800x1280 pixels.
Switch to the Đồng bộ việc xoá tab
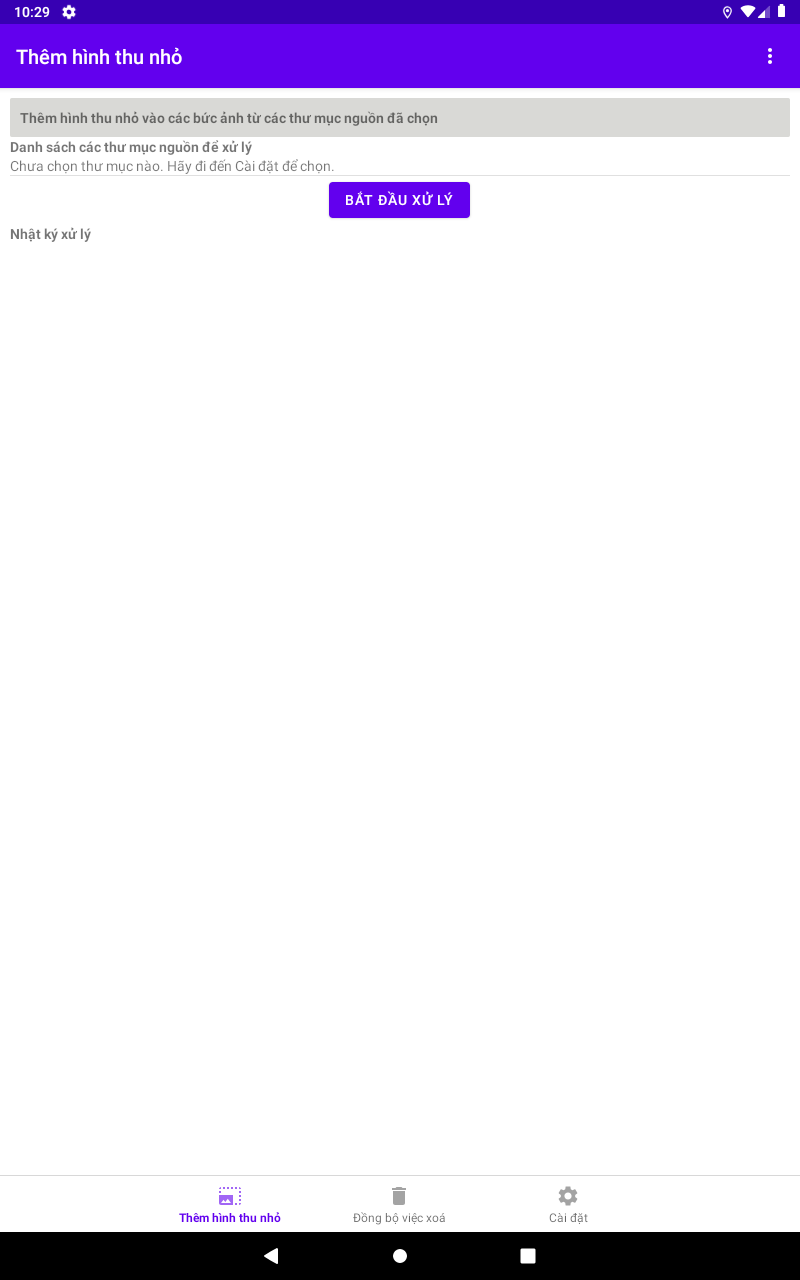click(x=399, y=1204)
